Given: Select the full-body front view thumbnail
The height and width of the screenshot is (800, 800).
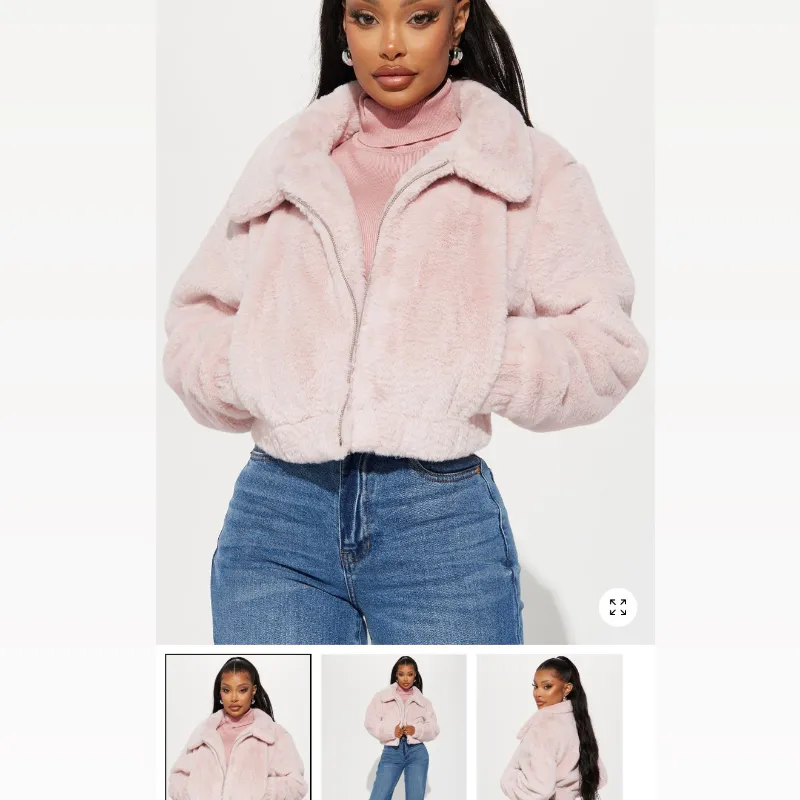Looking at the screenshot, I should pos(394,727).
